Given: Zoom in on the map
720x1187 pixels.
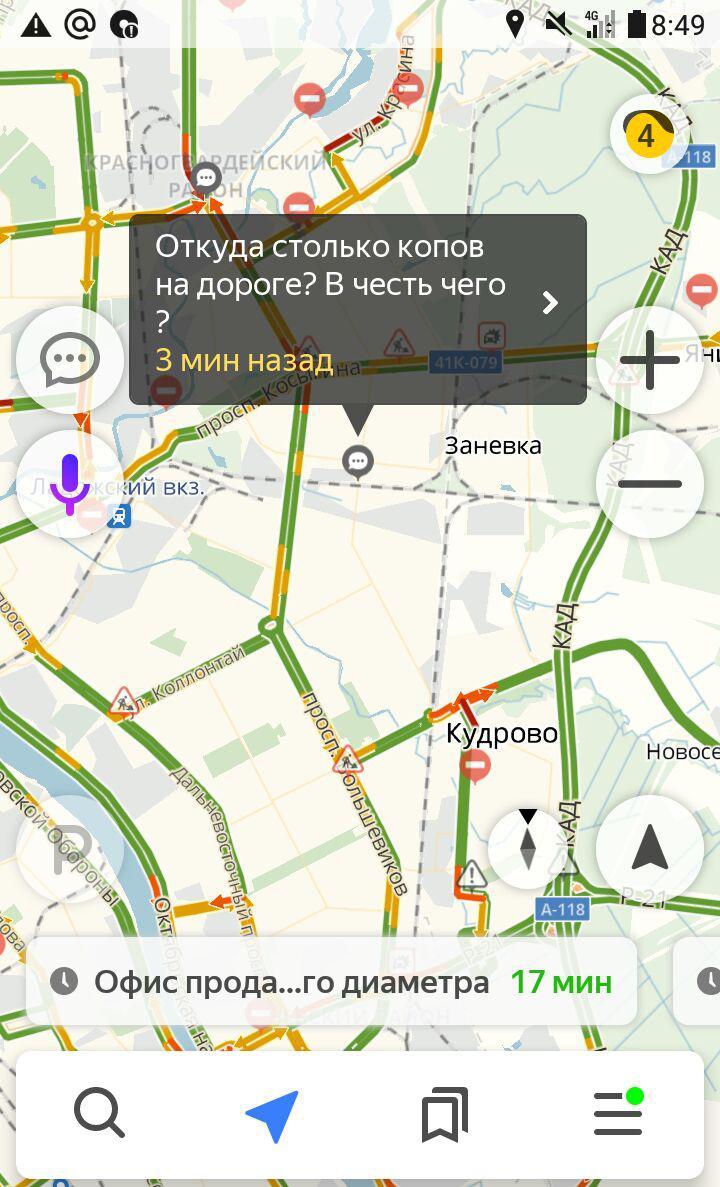Looking at the screenshot, I should 649,361.
